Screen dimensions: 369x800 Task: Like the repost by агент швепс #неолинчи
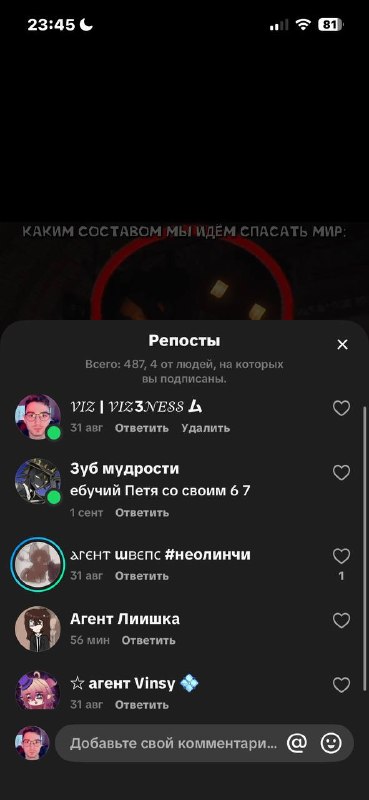341,556
